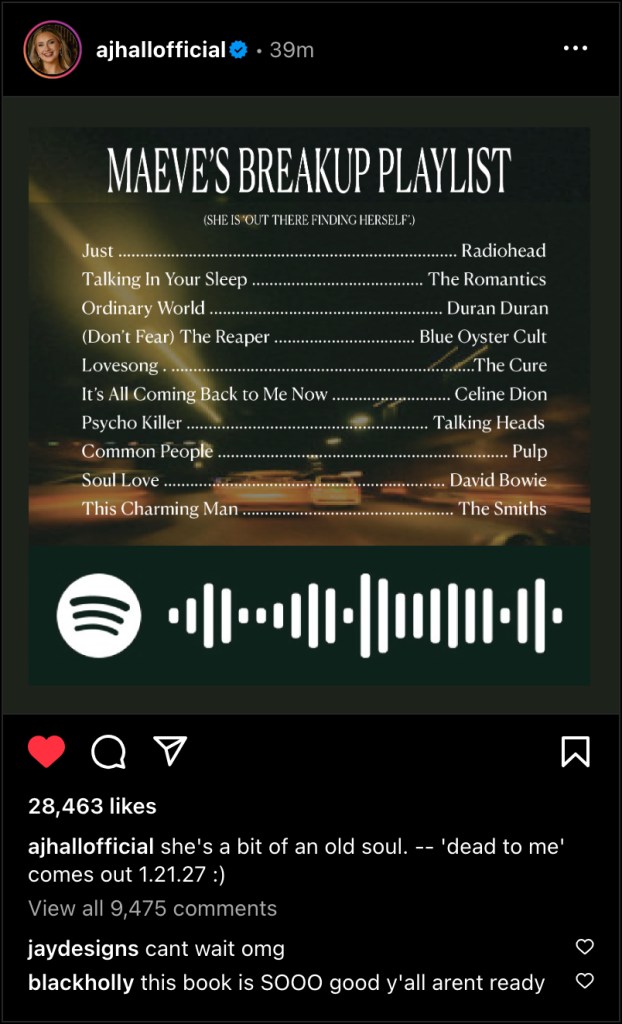The image size is (622, 1024).
Task: Open the ajhallofficial username in the post header
Action: pyautogui.click(x=160, y=49)
